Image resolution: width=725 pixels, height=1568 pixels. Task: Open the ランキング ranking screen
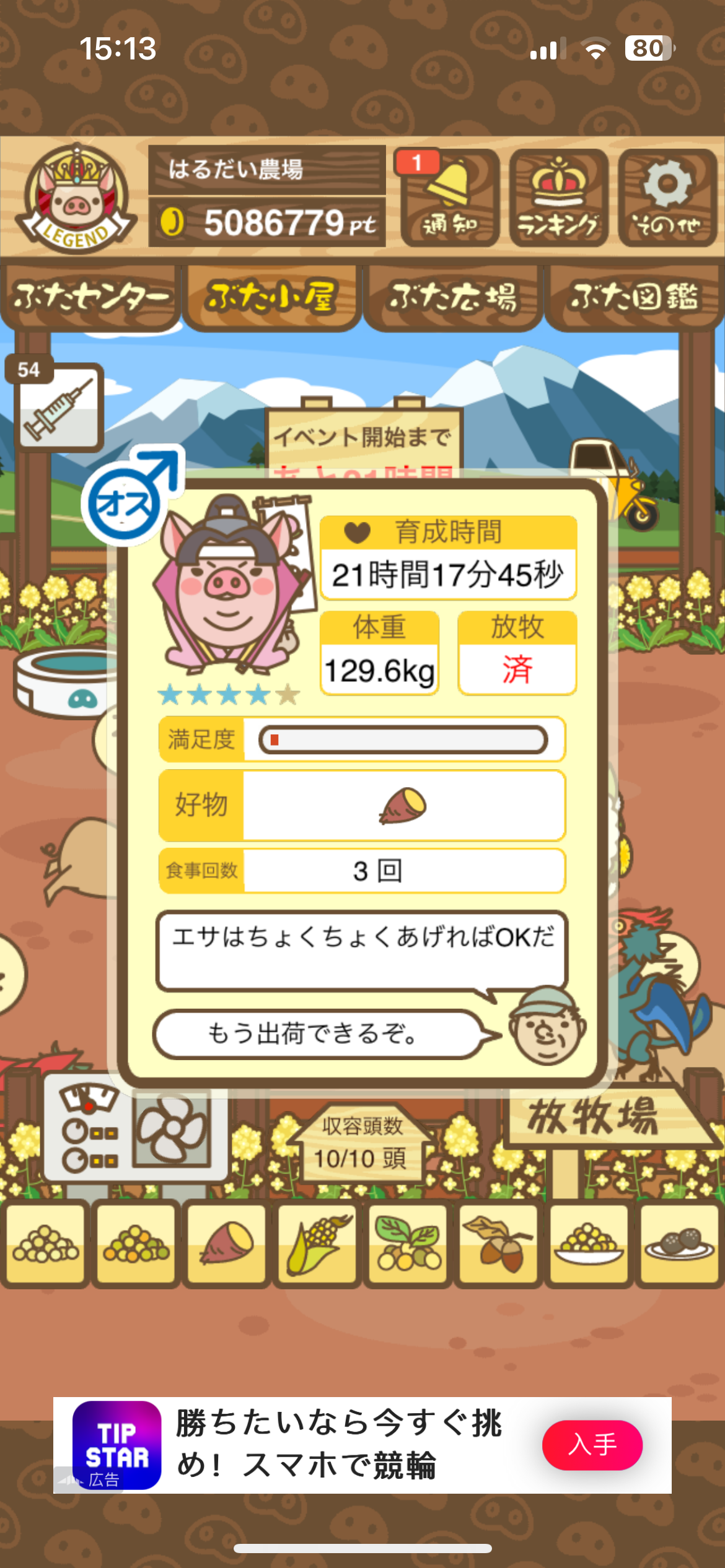click(x=558, y=198)
